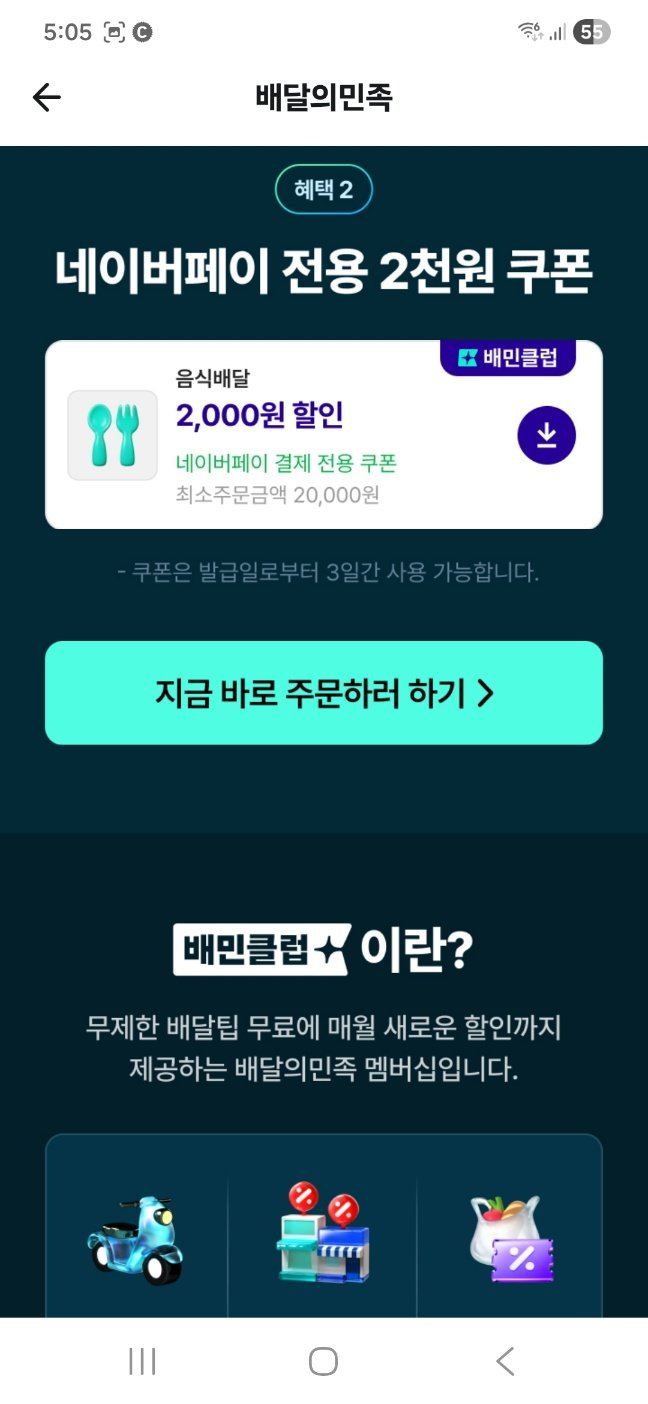Tap 지금 바로 주문하러 하기 button
The height and width of the screenshot is (1404, 648).
pyautogui.click(x=324, y=693)
